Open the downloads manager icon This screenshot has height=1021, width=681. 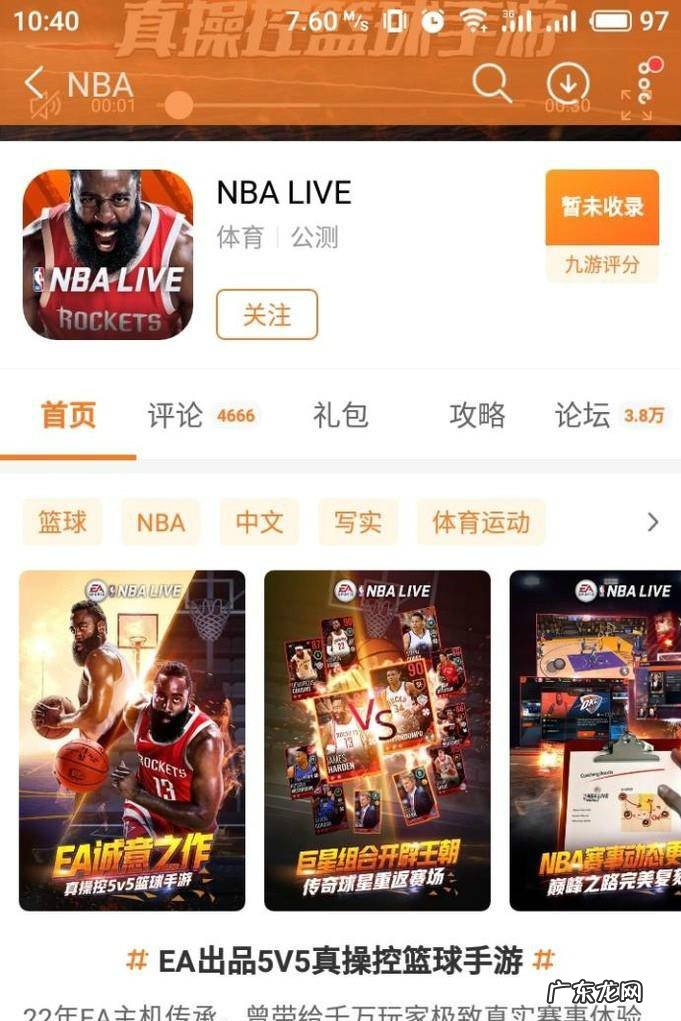point(567,84)
